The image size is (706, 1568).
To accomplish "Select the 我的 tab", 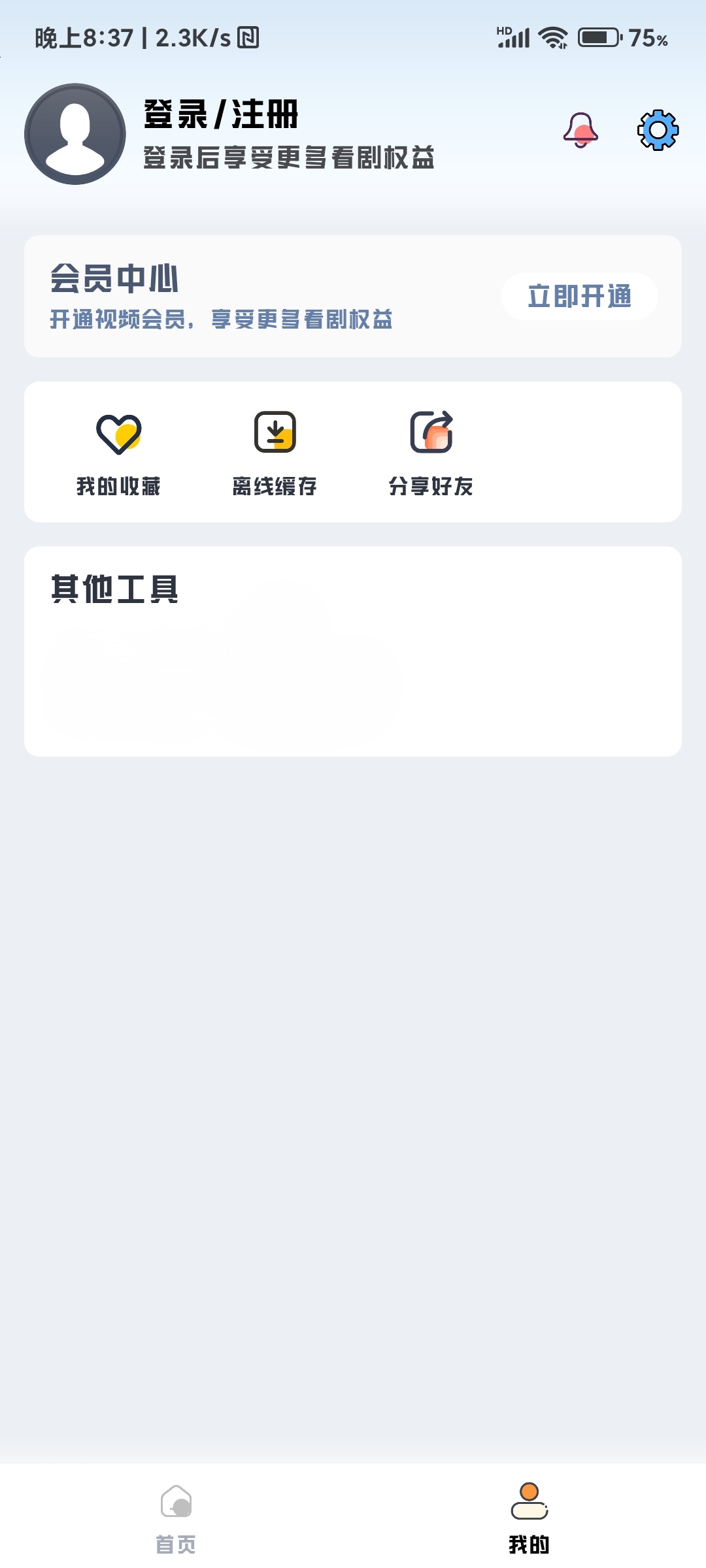I will (x=529, y=1517).
